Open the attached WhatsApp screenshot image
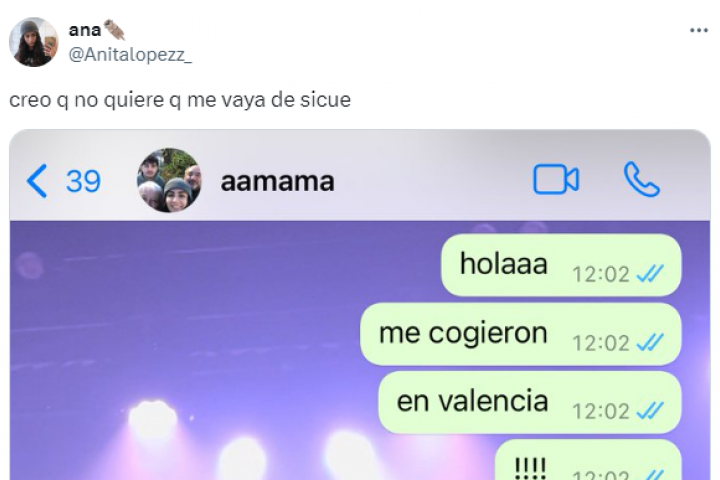The width and height of the screenshot is (720, 480). [360, 330]
